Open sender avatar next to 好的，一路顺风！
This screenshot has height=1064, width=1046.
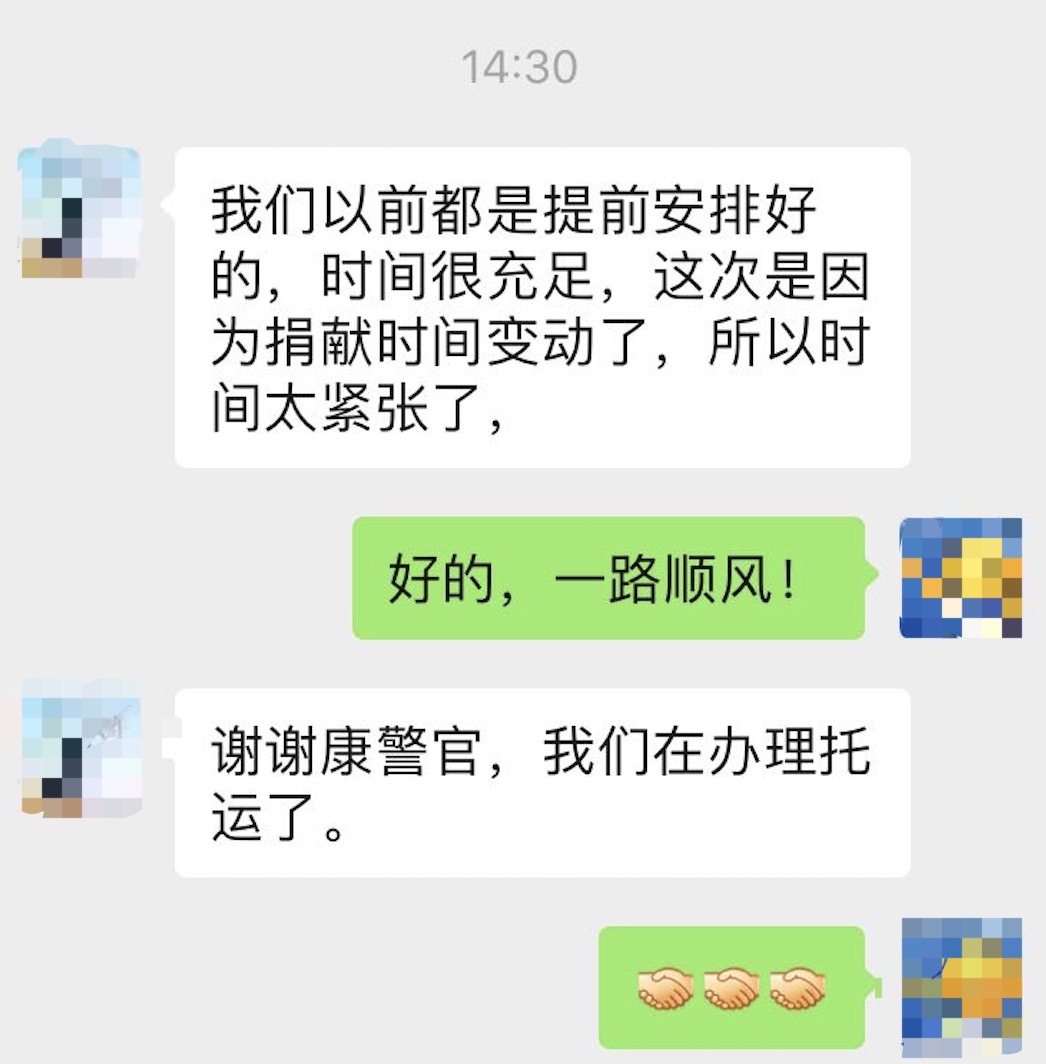[x=961, y=578]
